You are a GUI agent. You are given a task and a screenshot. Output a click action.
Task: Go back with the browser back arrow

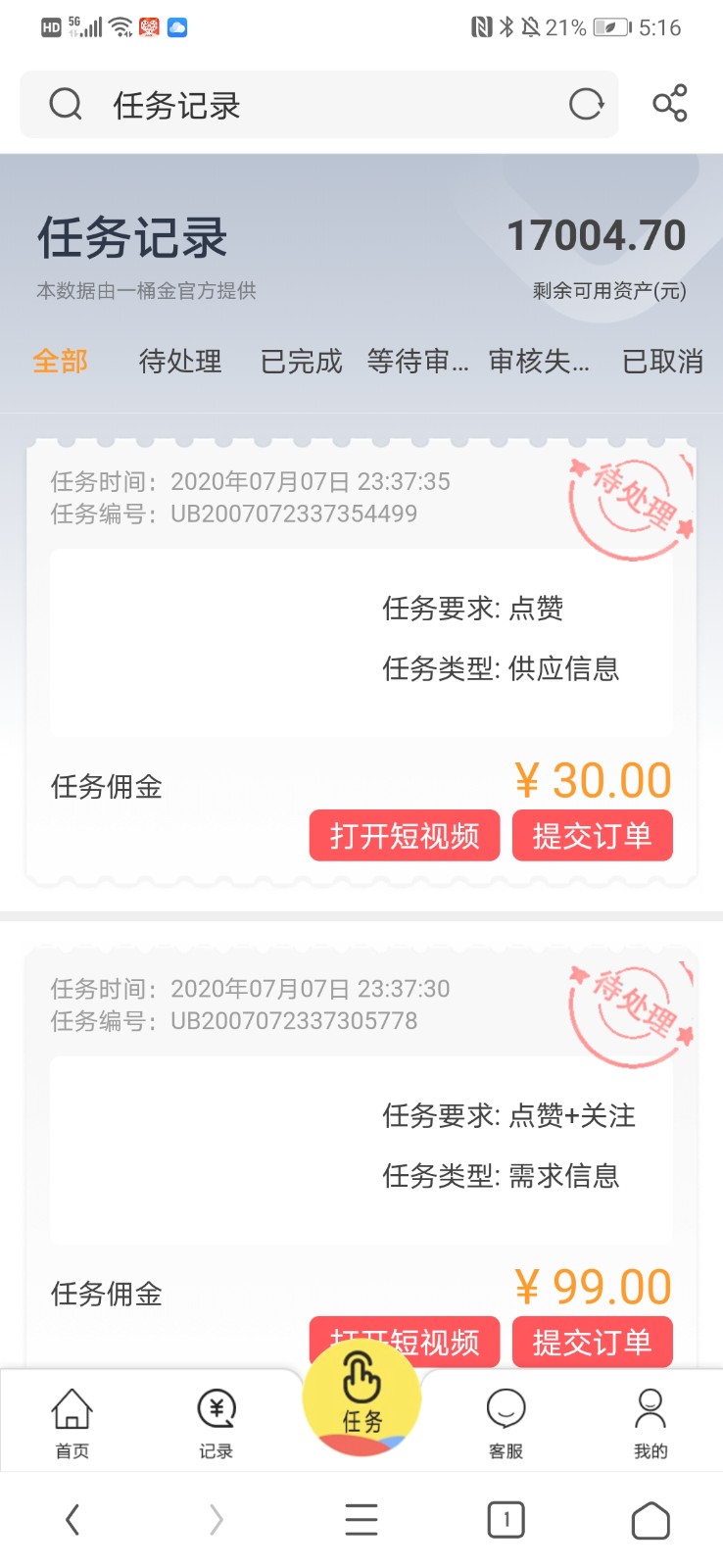click(72, 1520)
